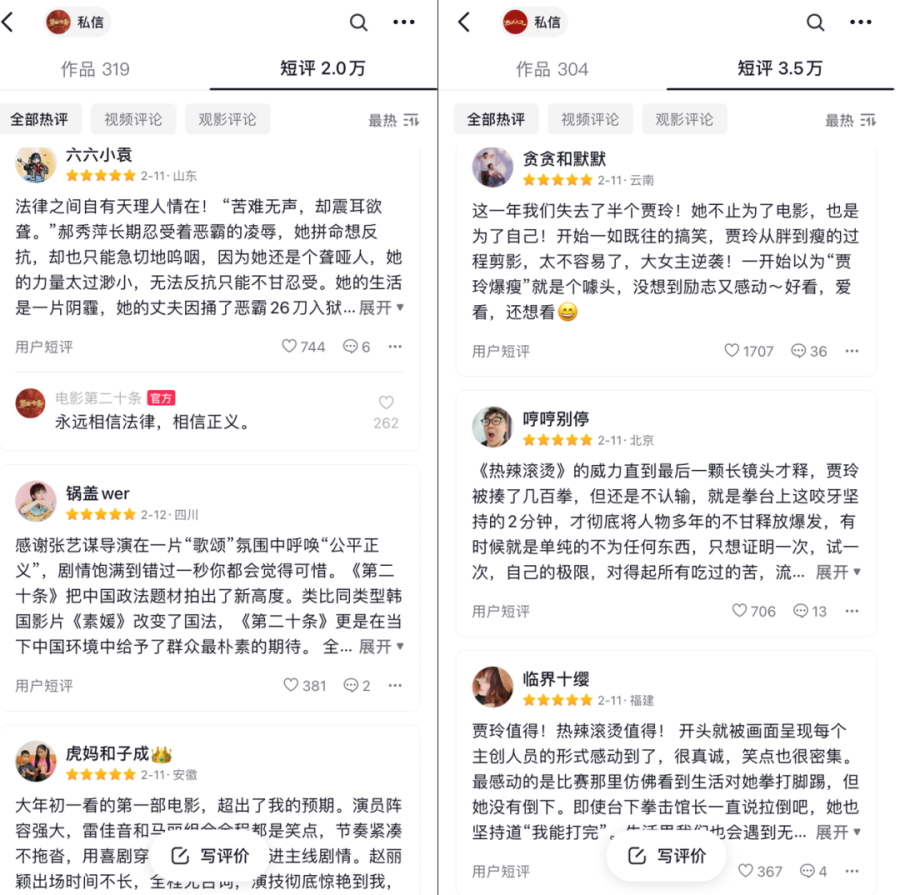Select the 短评 3.5万 tab
This screenshot has height=895, width=900.
[780, 69]
